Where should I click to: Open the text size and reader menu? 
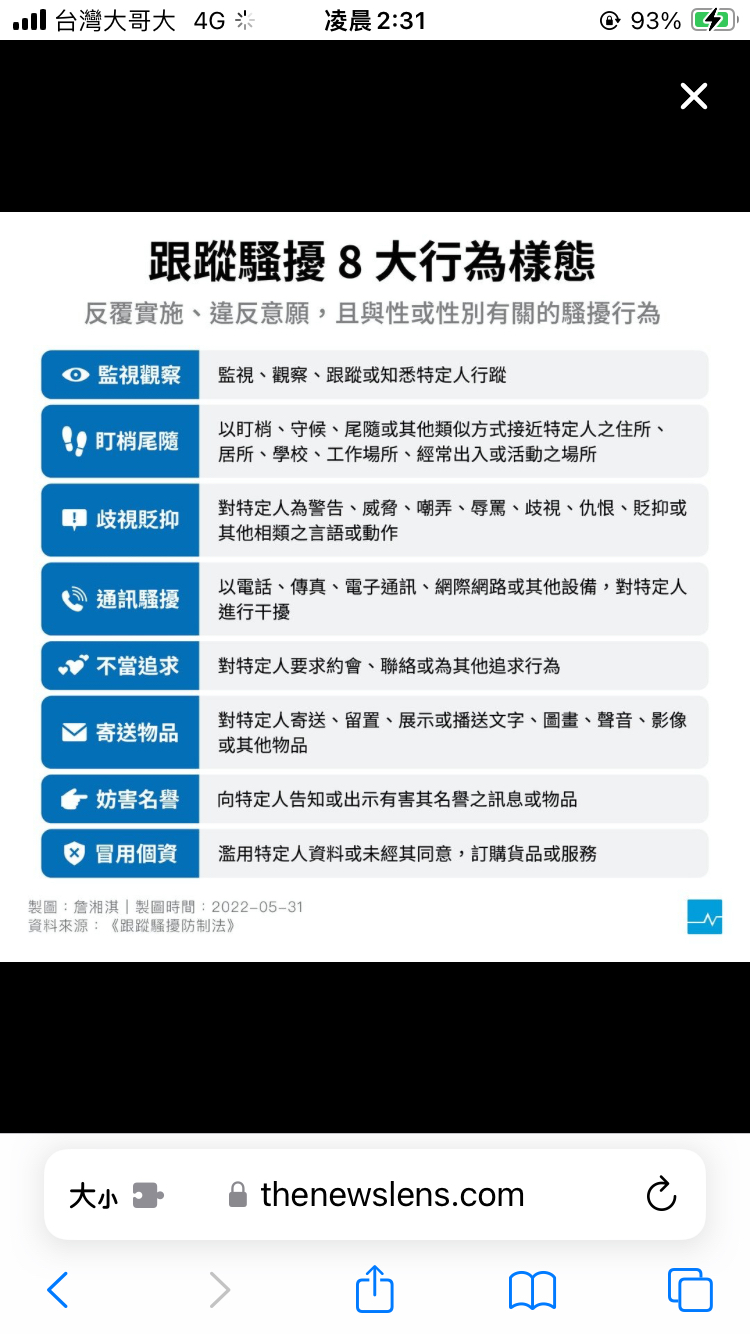pyautogui.click(x=94, y=1195)
